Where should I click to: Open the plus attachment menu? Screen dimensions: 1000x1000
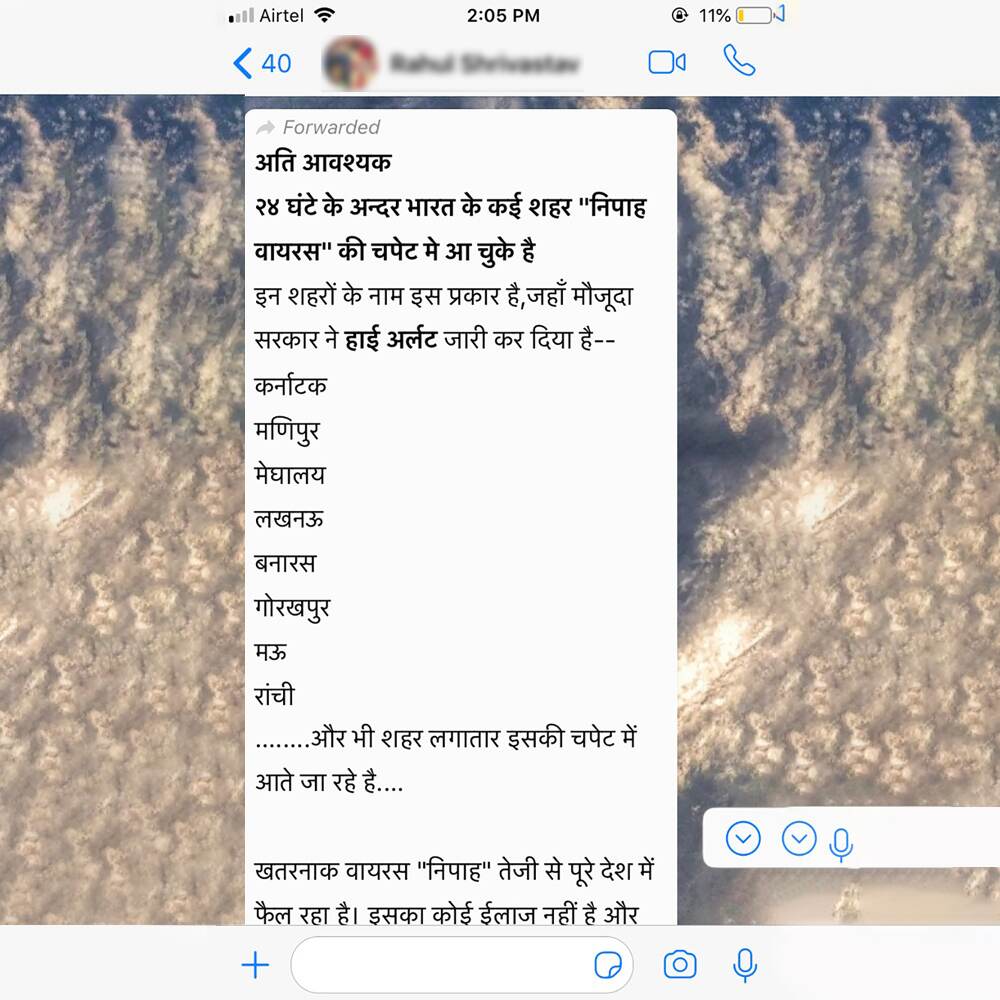[x=256, y=965]
